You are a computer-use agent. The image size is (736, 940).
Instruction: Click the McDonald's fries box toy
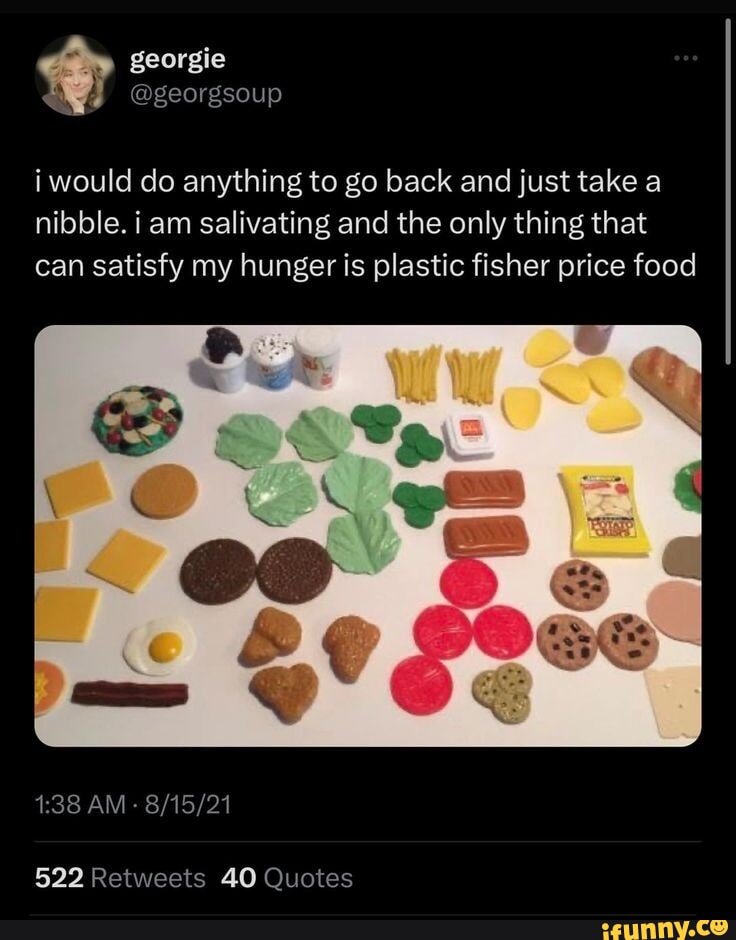point(472,431)
